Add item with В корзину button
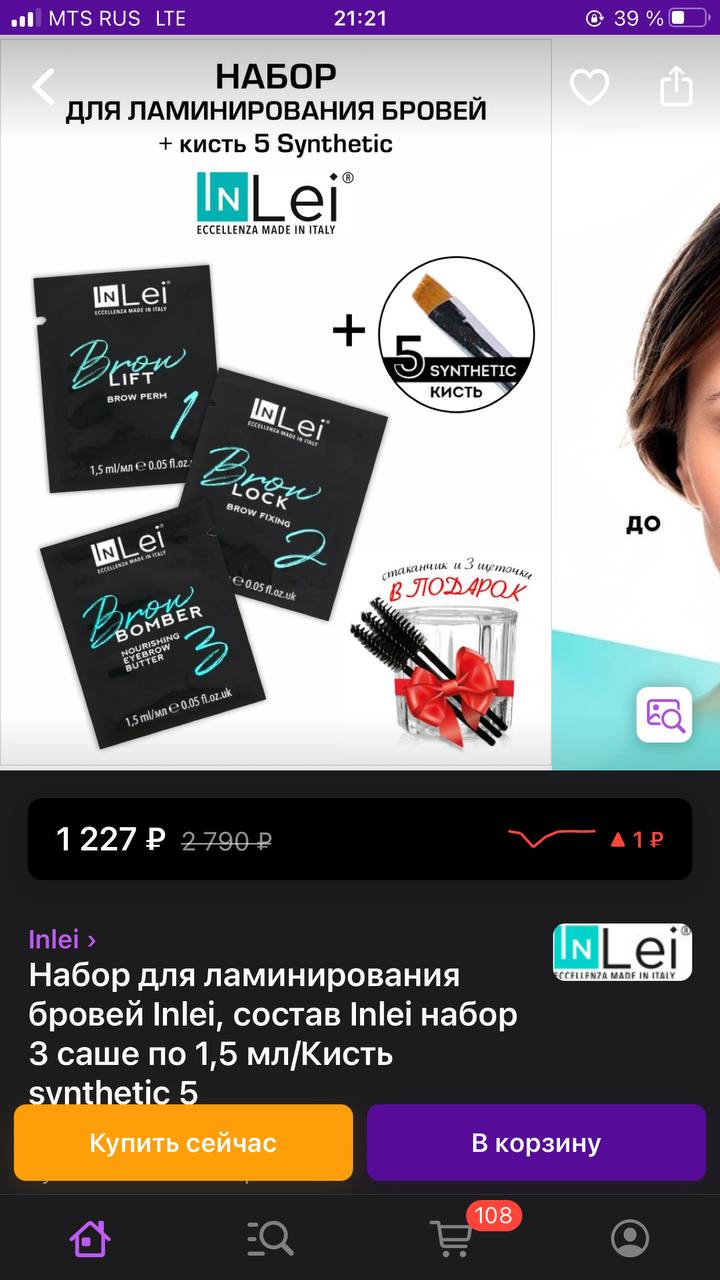 (536, 1143)
